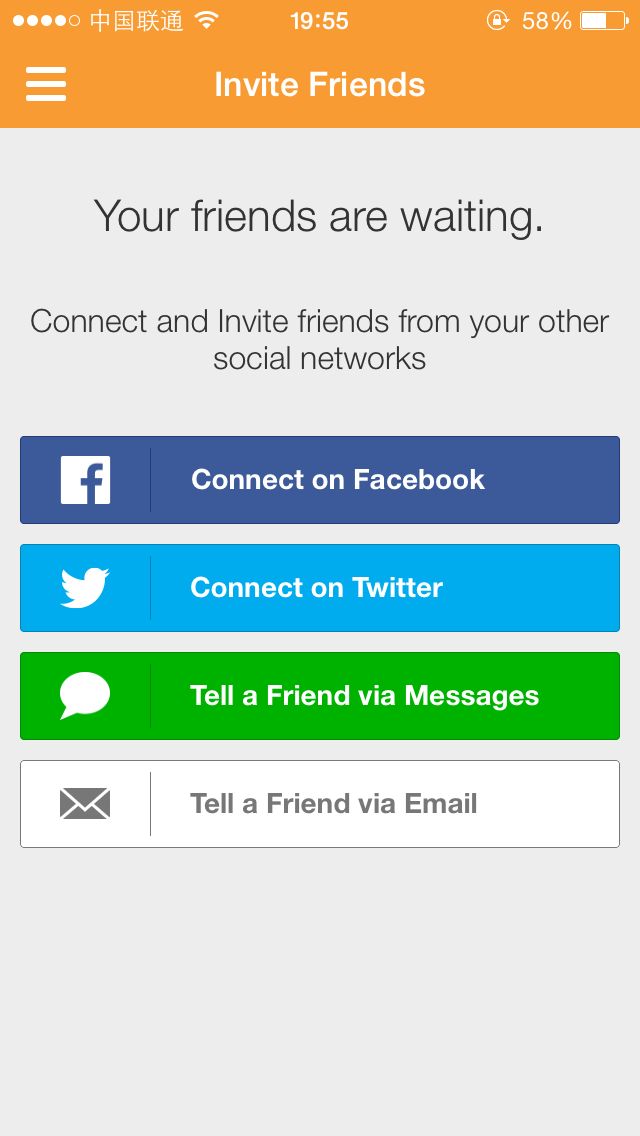Image resolution: width=640 pixels, height=1136 pixels.
Task: Choose Tell a Friend via Email
Action: click(320, 803)
